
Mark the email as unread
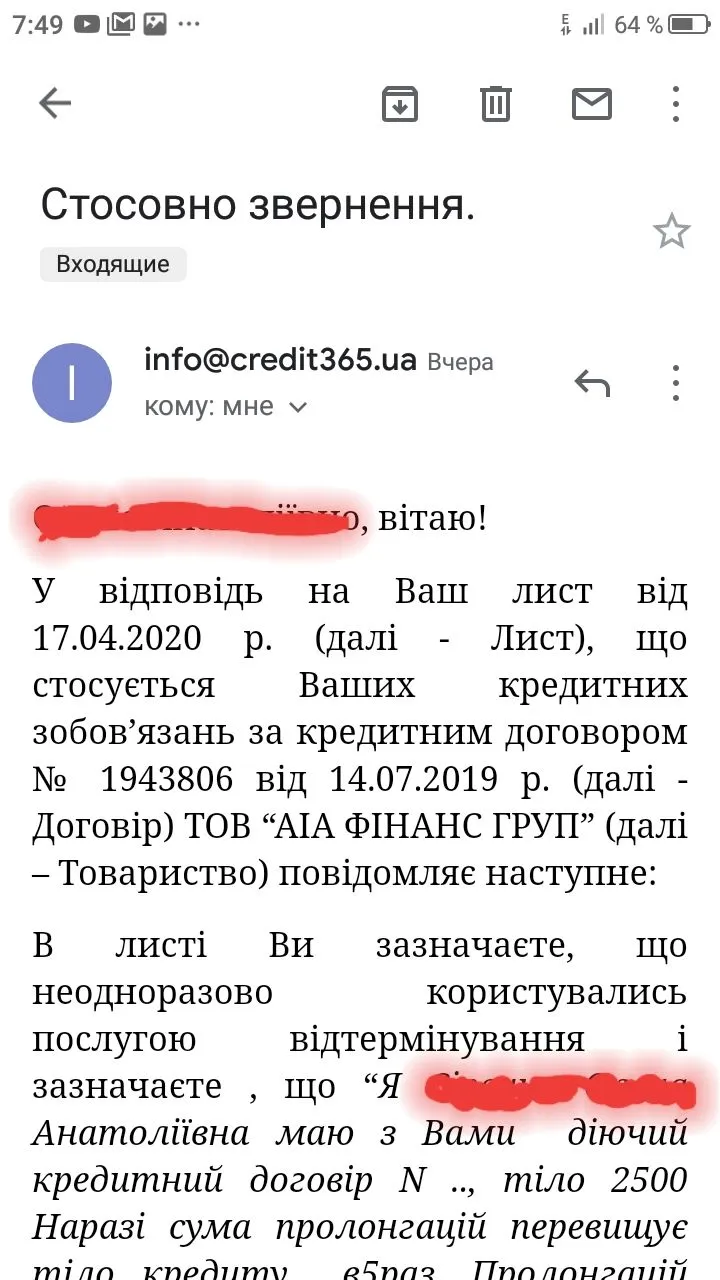591,103
